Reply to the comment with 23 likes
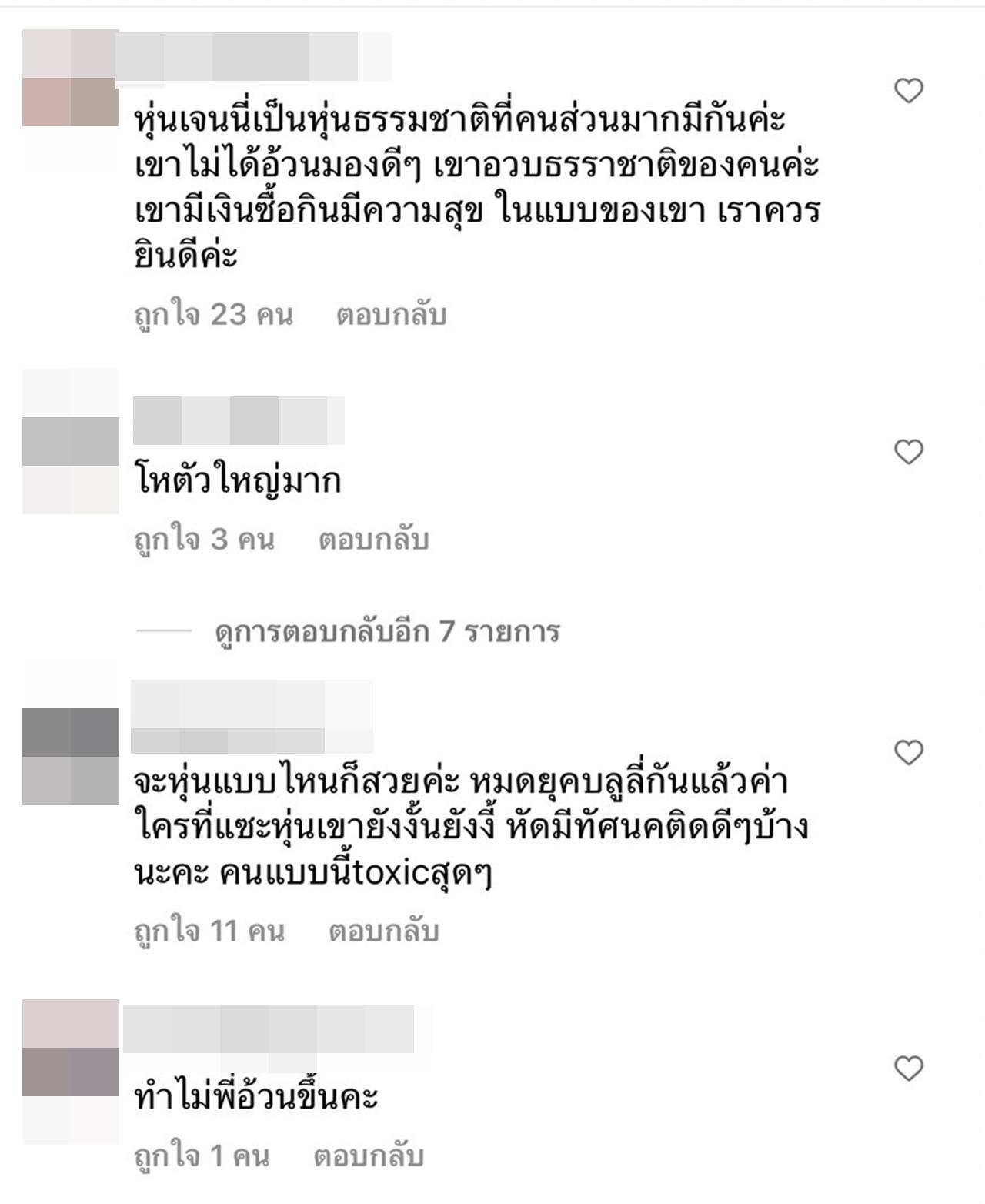The height and width of the screenshot is (1204, 985). [391, 315]
